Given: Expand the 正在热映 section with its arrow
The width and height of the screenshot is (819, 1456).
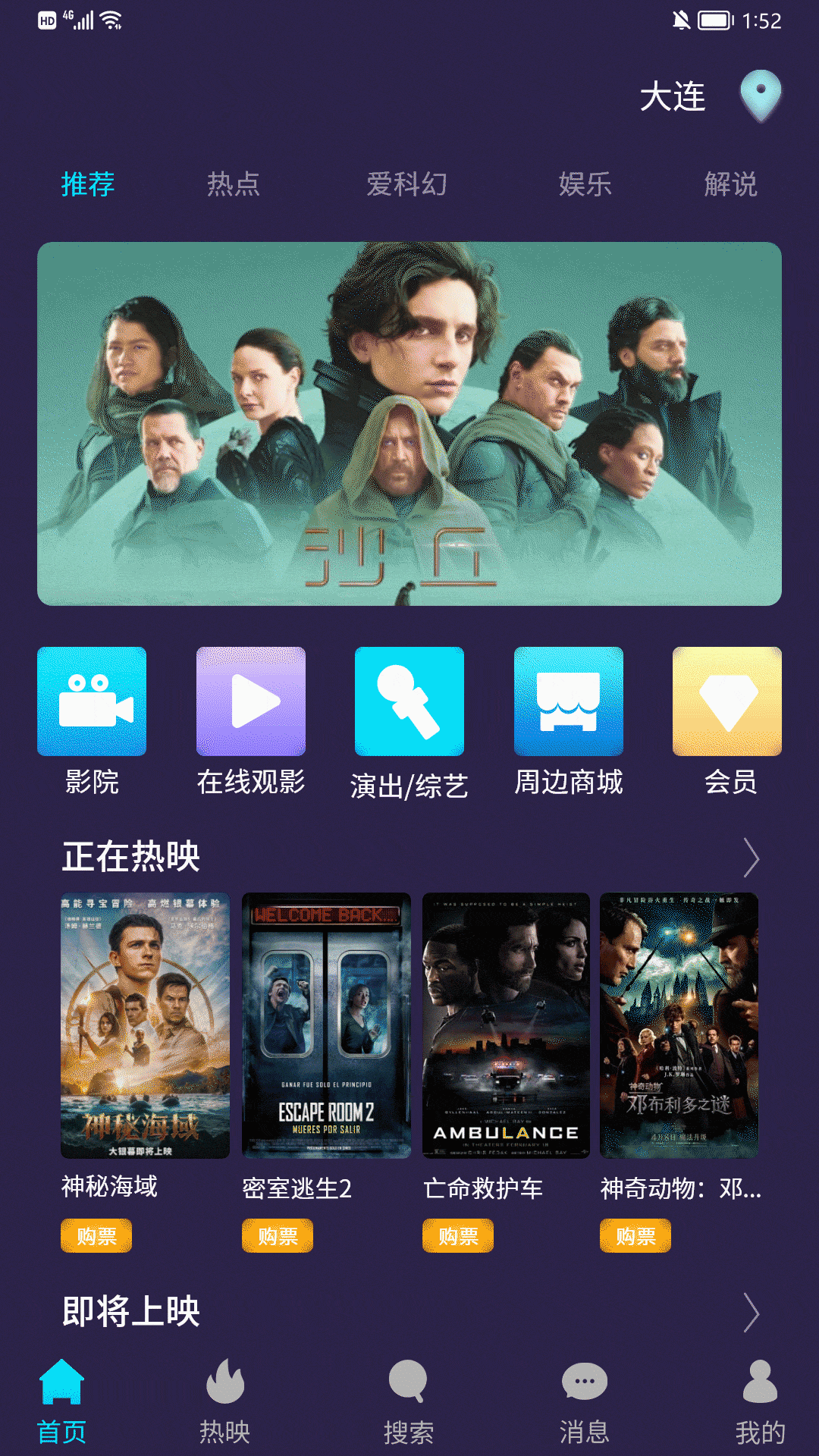Looking at the screenshot, I should pyautogui.click(x=751, y=858).
